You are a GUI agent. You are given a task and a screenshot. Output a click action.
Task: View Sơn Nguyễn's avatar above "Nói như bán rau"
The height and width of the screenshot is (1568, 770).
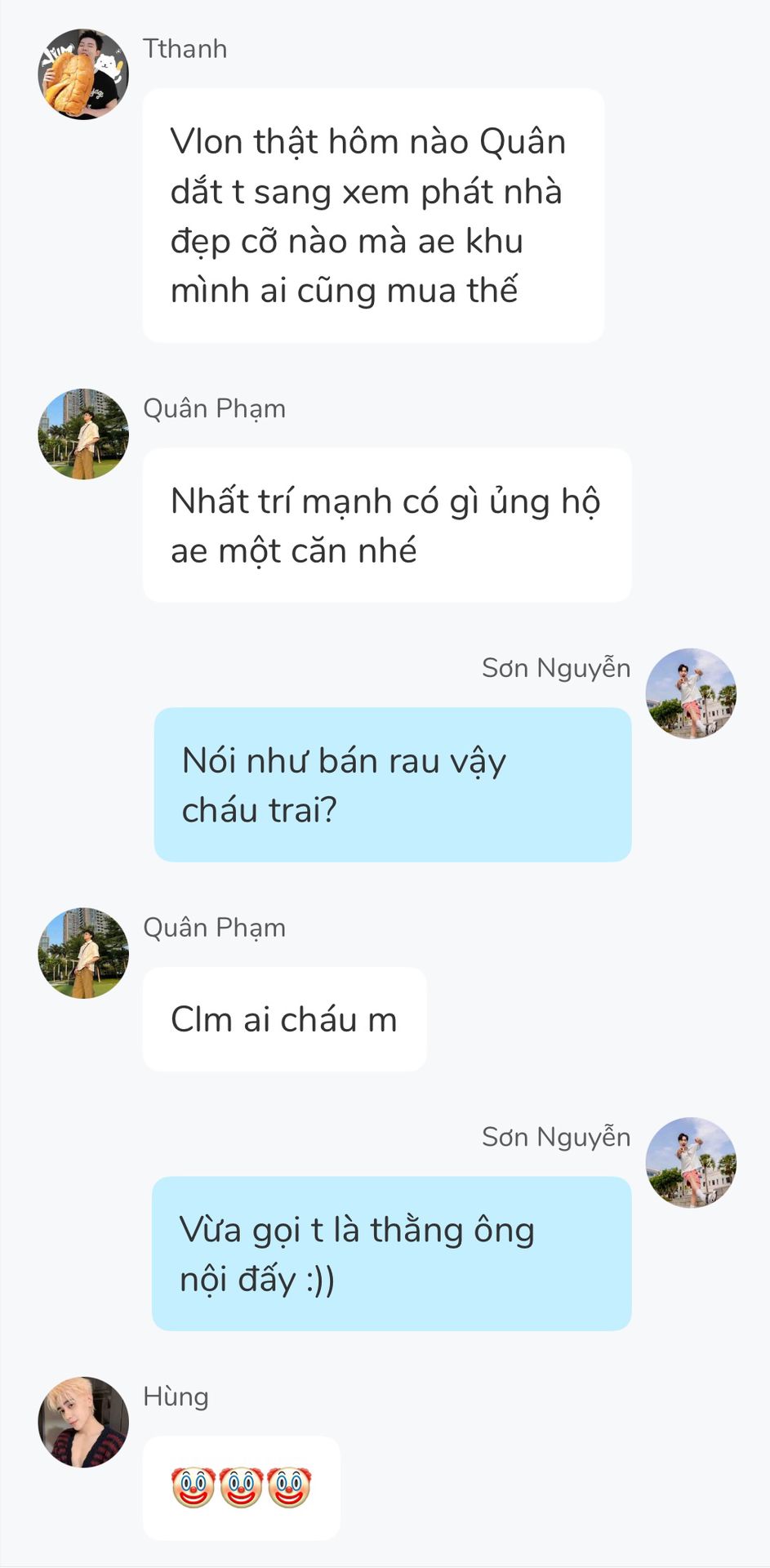pos(691,693)
